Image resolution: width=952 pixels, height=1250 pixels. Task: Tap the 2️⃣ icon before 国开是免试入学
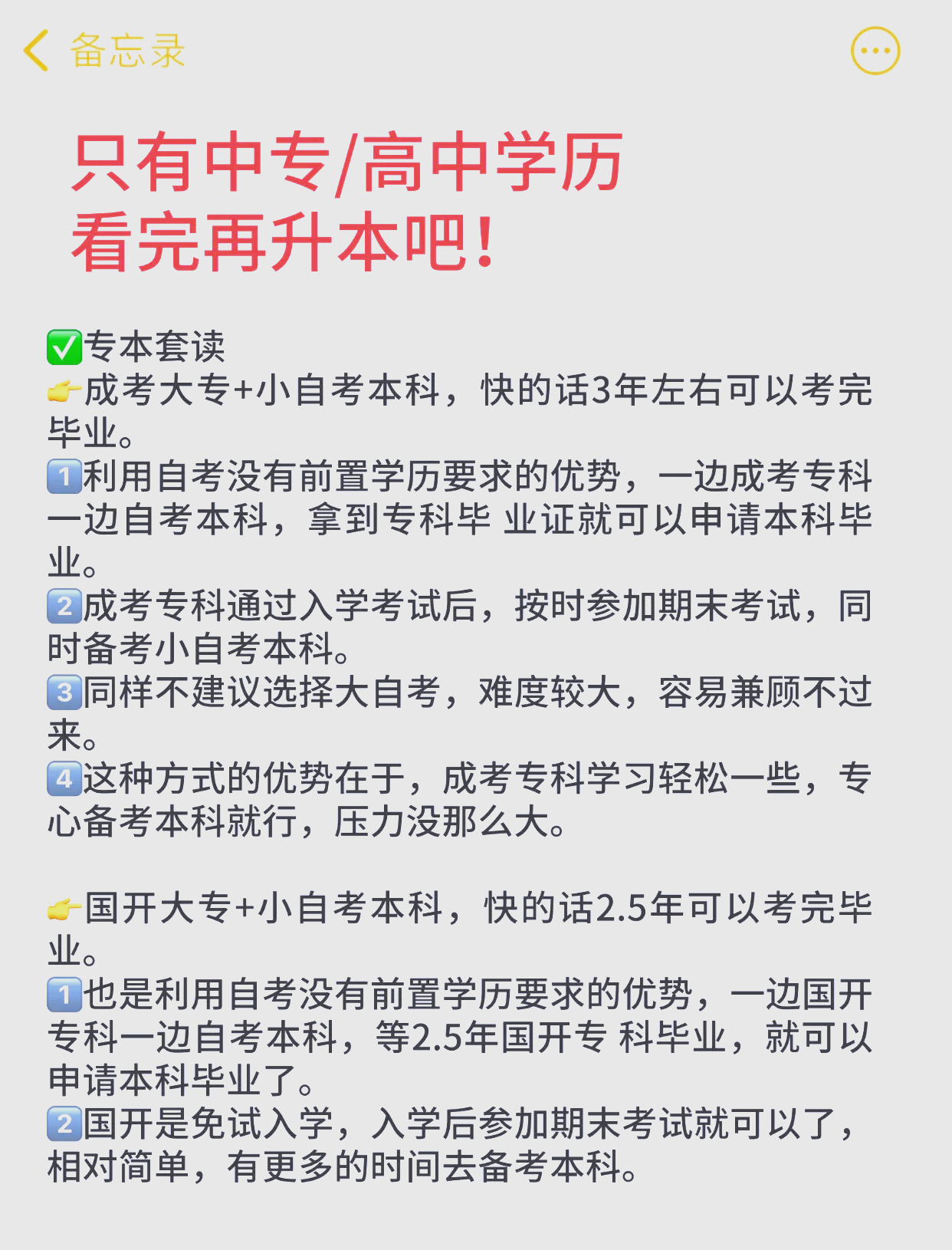pyautogui.click(x=61, y=1123)
